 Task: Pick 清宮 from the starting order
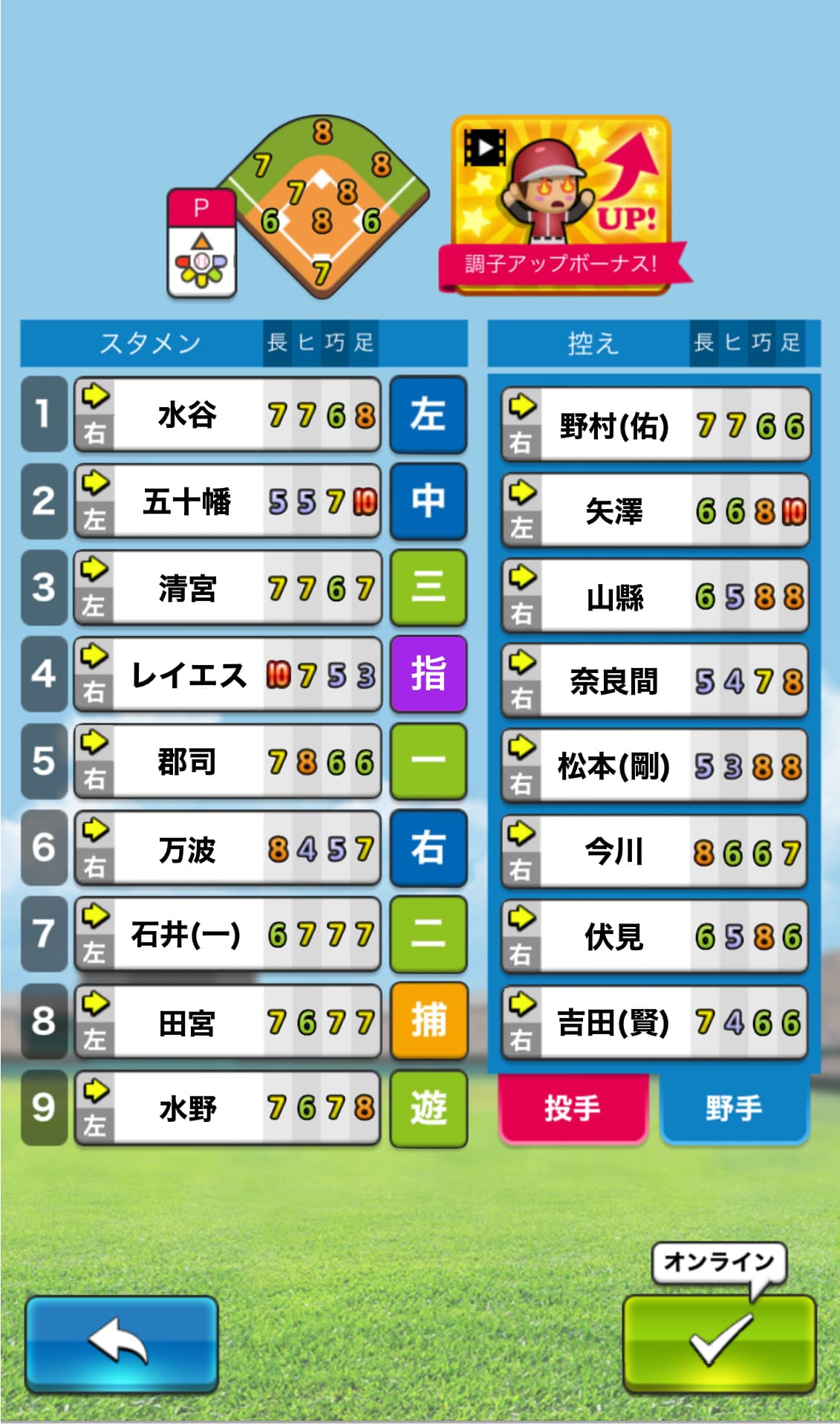tap(227, 588)
